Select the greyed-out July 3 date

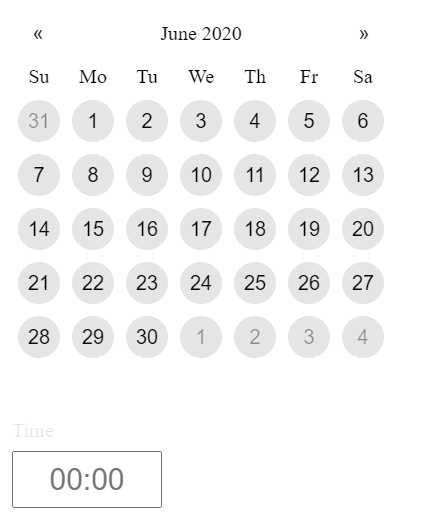pyautogui.click(x=309, y=337)
